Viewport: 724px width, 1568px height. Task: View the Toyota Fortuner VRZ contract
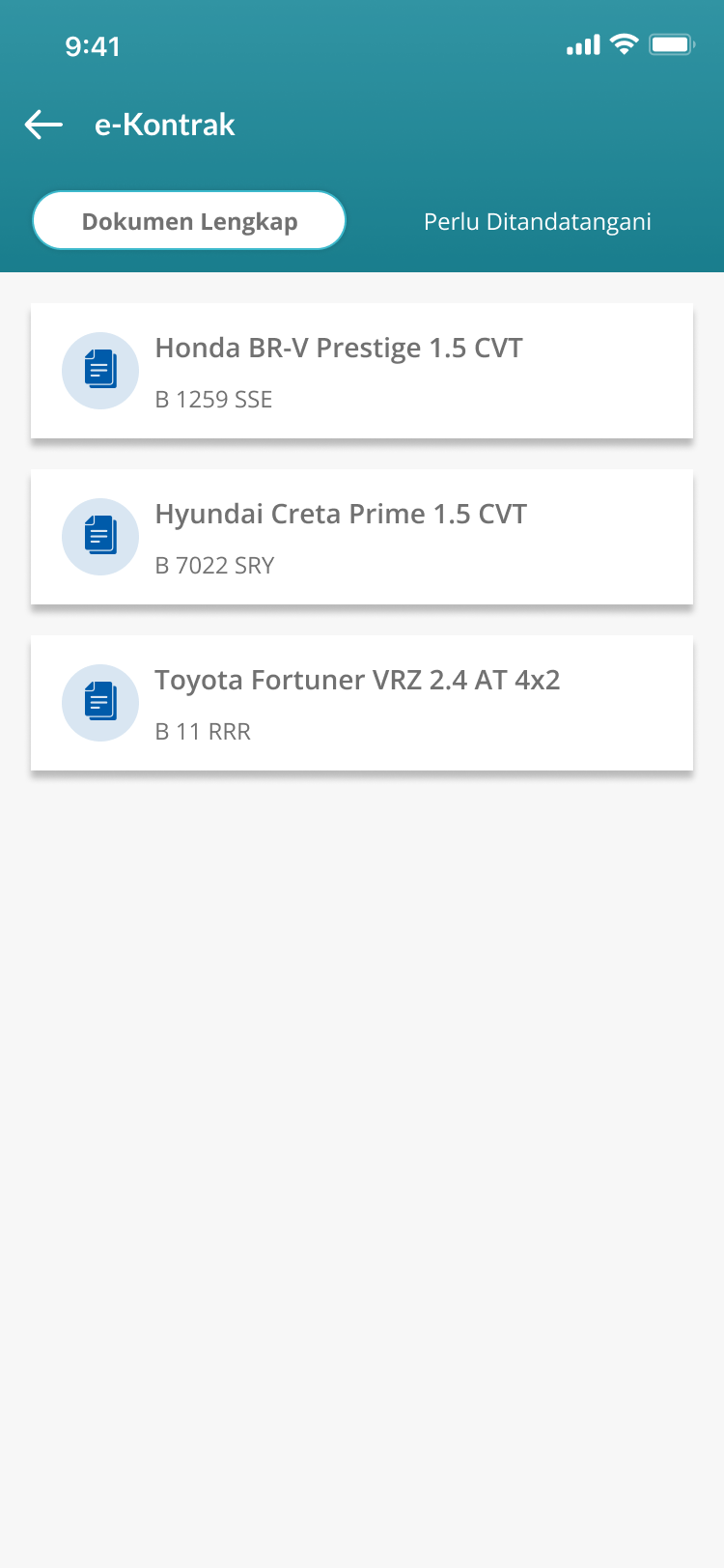coord(362,703)
